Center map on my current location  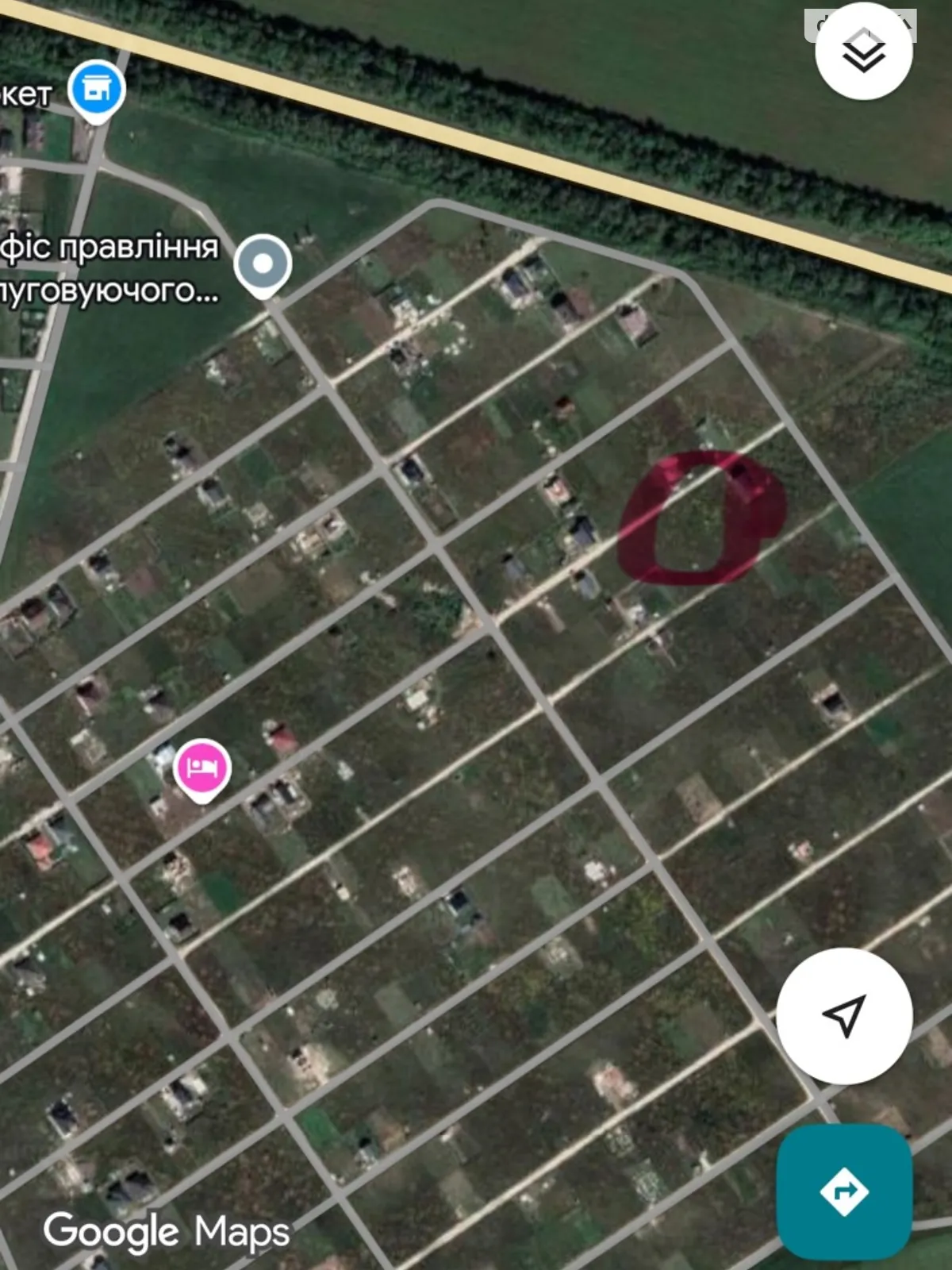click(844, 1016)
